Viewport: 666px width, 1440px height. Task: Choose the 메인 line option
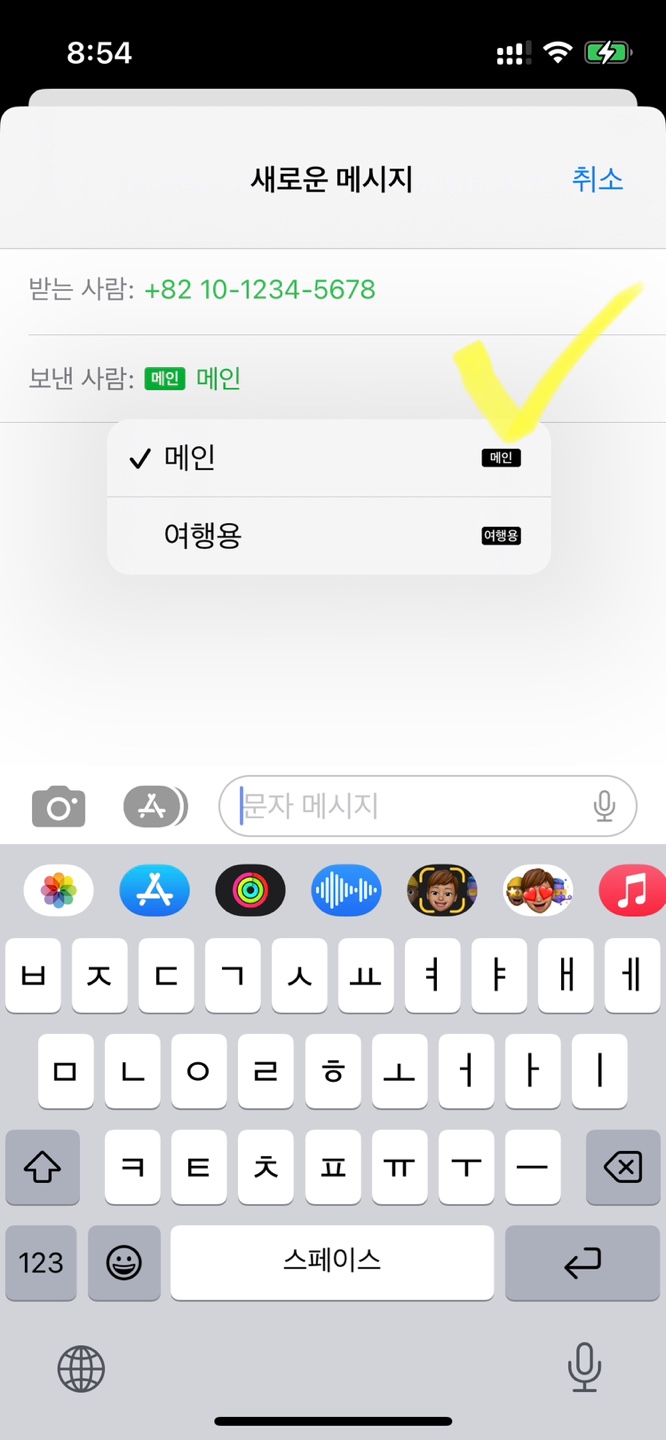pyautogui.click(x=328, y=458)
